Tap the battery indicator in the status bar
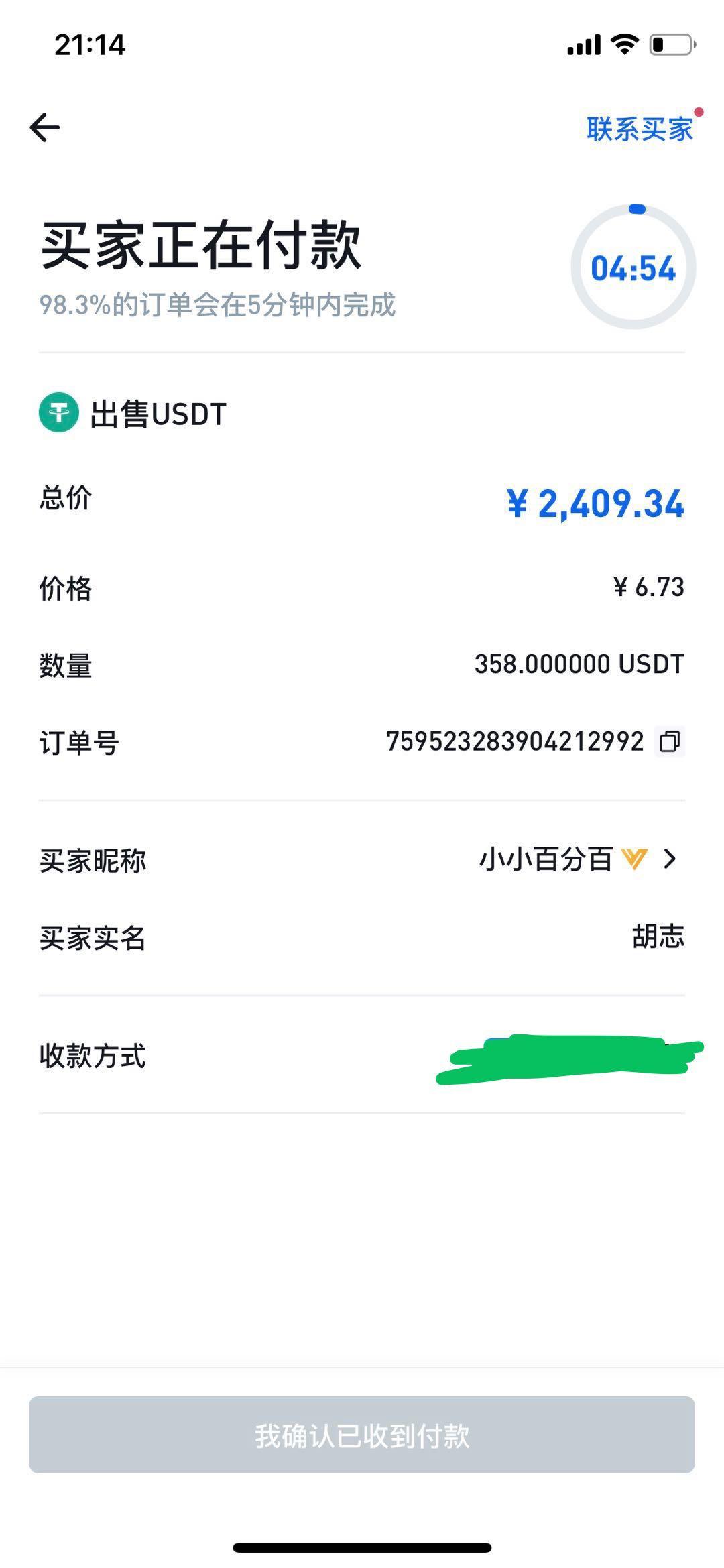The height and width of the screenshot is (1568, 724). click(x=670, y=43)
